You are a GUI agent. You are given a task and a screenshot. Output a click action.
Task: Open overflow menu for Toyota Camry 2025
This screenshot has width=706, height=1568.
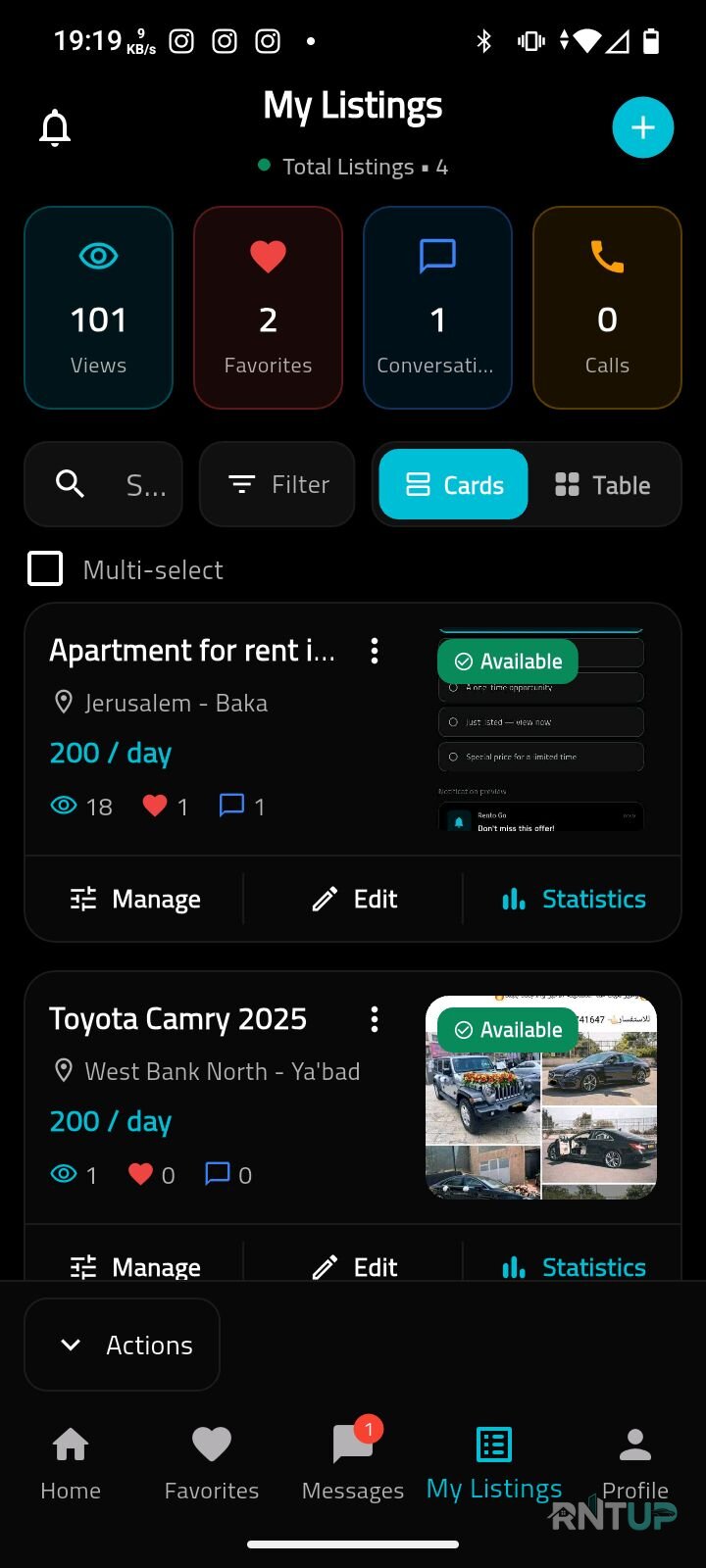(x=375, y=1019)
